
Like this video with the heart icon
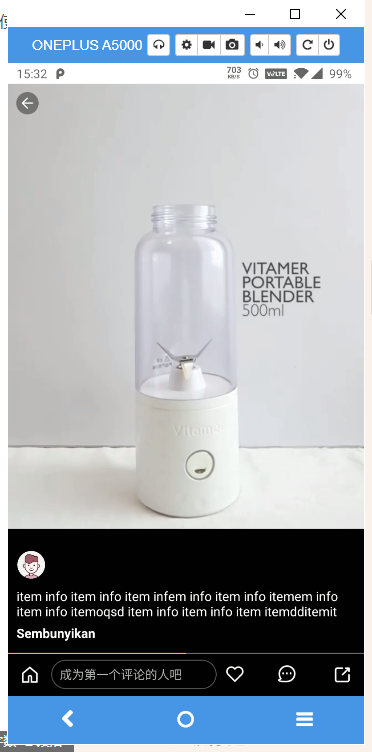(x=235, y=674)
